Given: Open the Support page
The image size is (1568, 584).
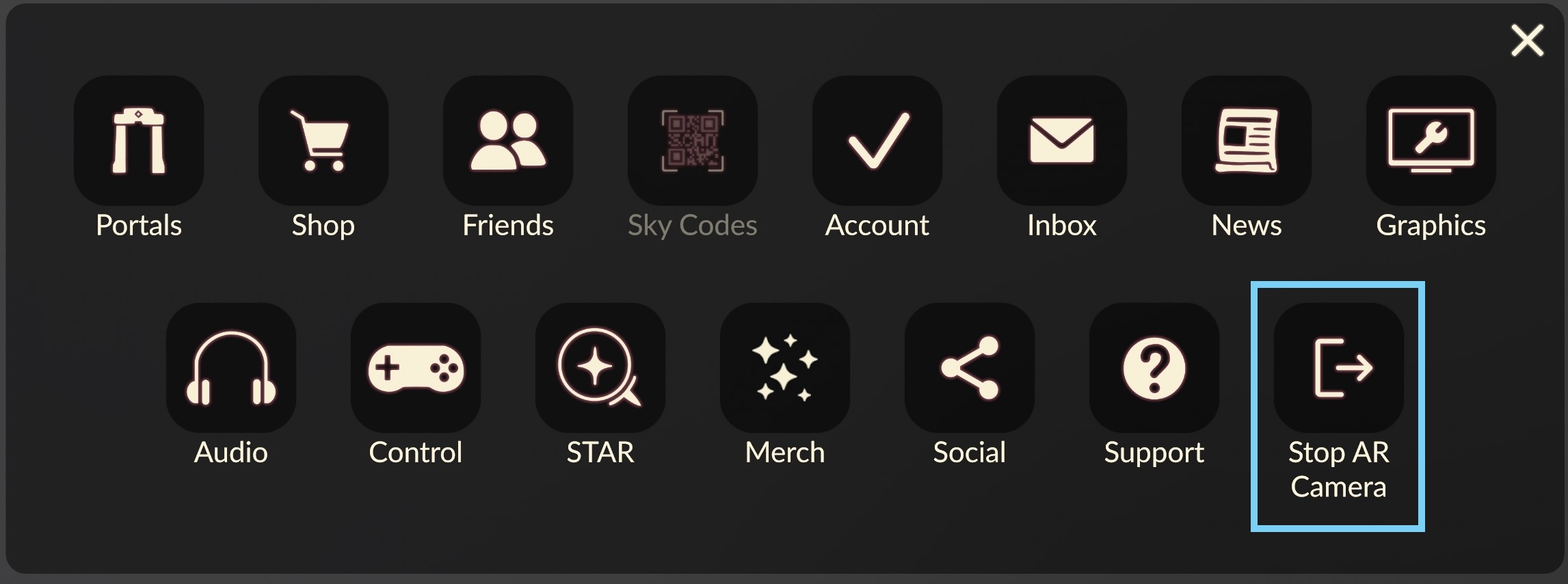Looking at the screenshot, I should (x=1154, y=368).
